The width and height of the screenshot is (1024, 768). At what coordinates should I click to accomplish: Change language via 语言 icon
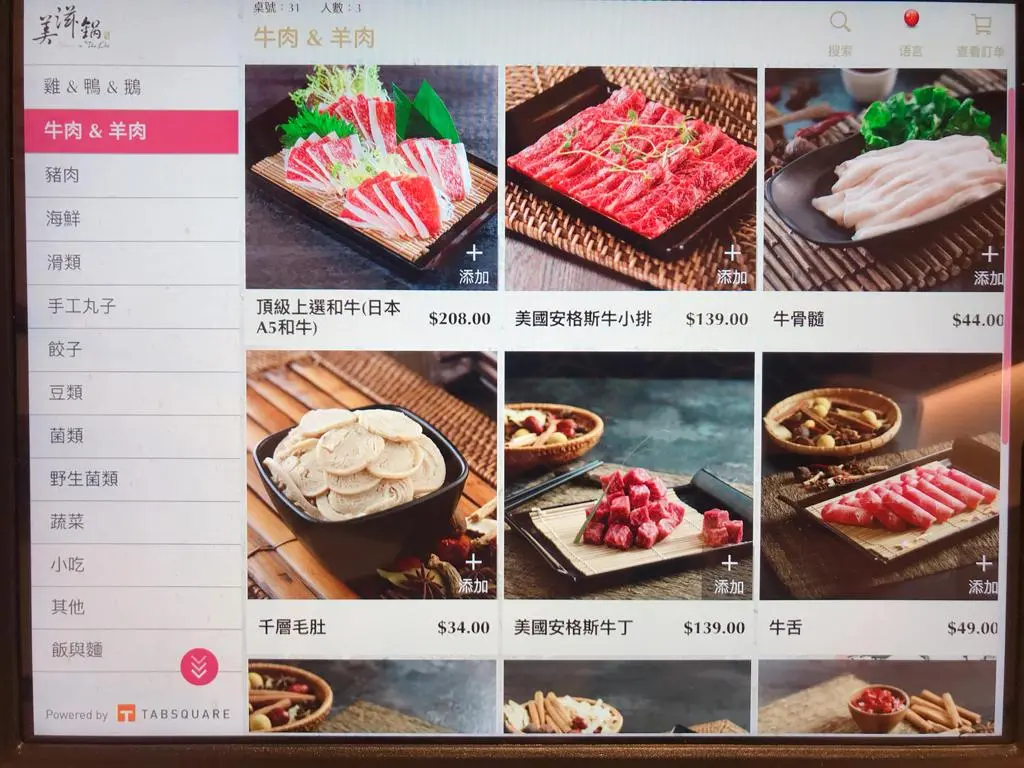point(911,32)
